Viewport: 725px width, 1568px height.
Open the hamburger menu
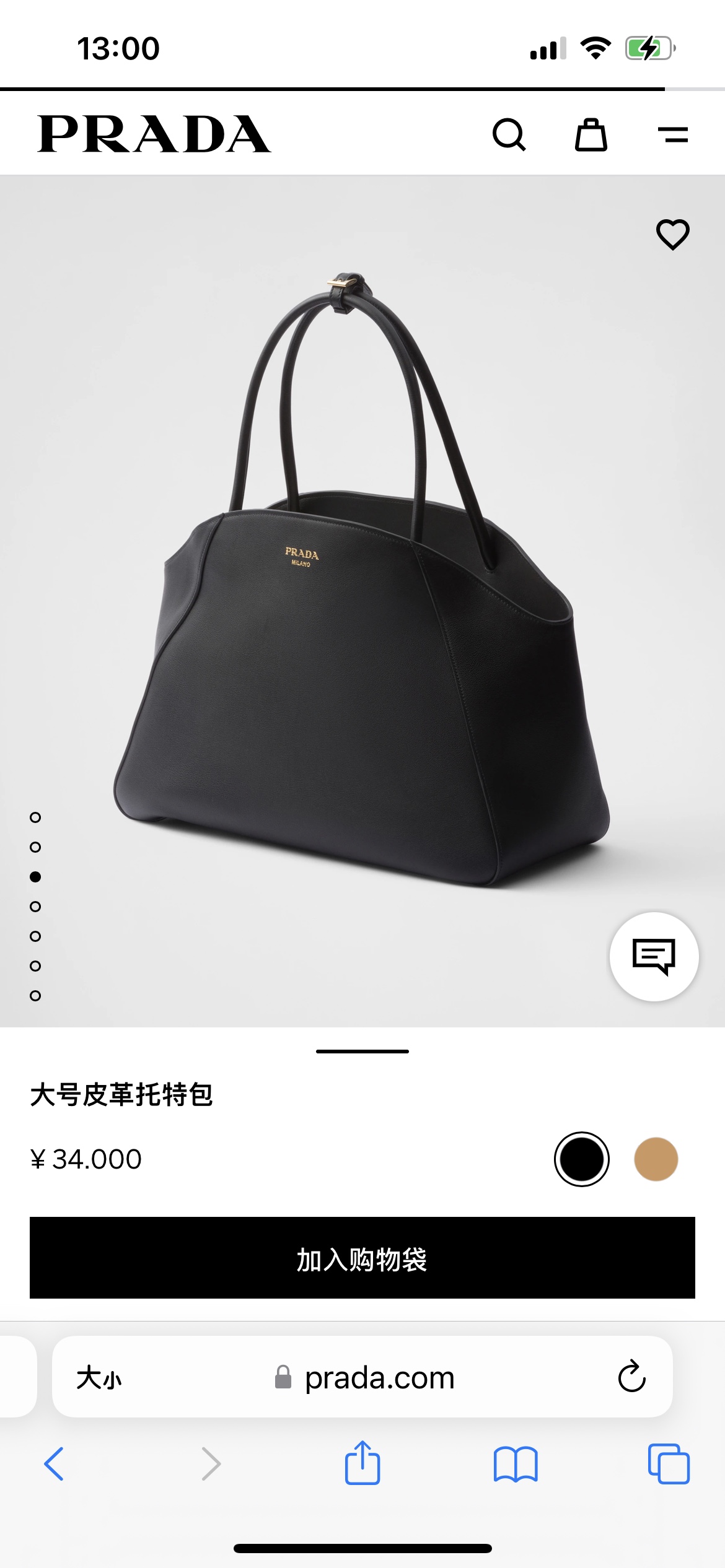(x=672, y=134)
